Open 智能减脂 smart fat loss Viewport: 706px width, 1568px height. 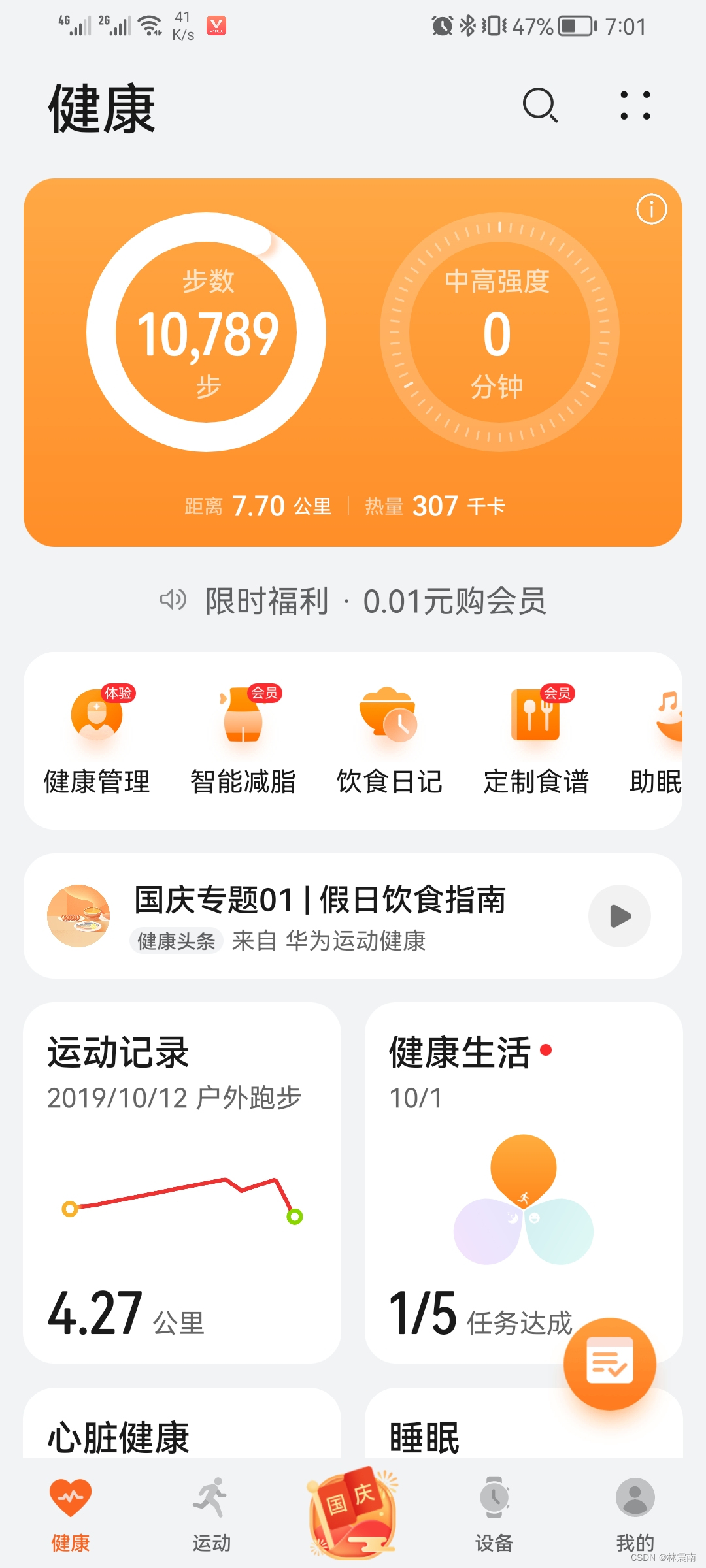(x=243, y=742)
